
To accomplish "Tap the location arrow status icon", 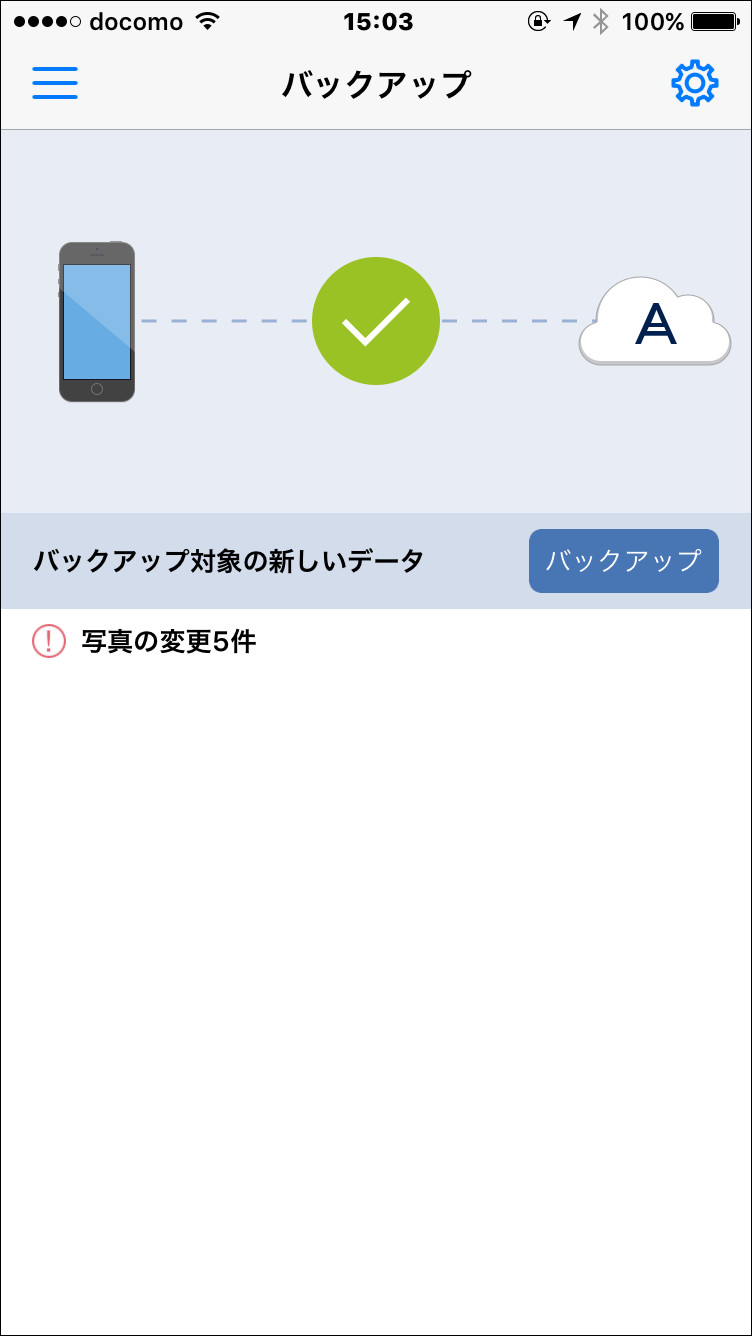I will 573,21.
